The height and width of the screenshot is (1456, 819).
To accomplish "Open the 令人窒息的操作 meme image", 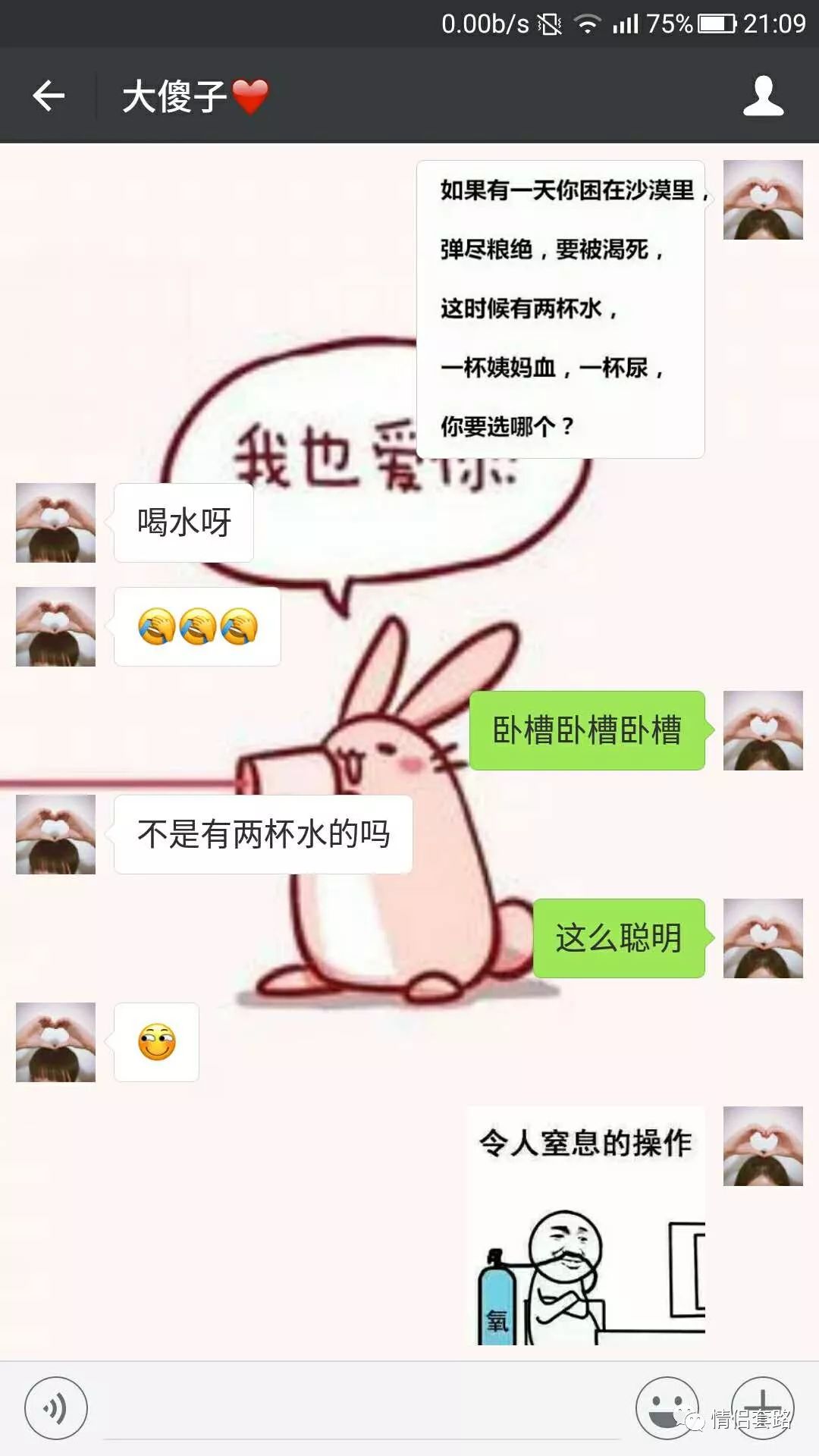I will pyautogui.click(x=586, y=1225).
